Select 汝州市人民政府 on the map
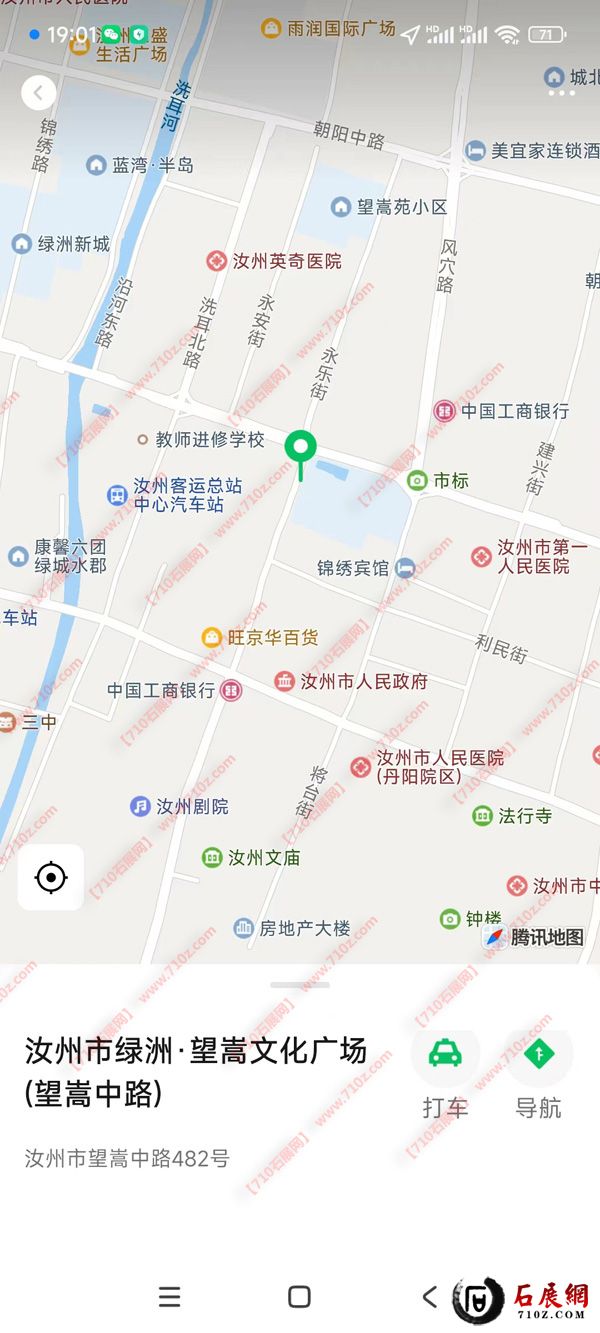 (285, 682)
